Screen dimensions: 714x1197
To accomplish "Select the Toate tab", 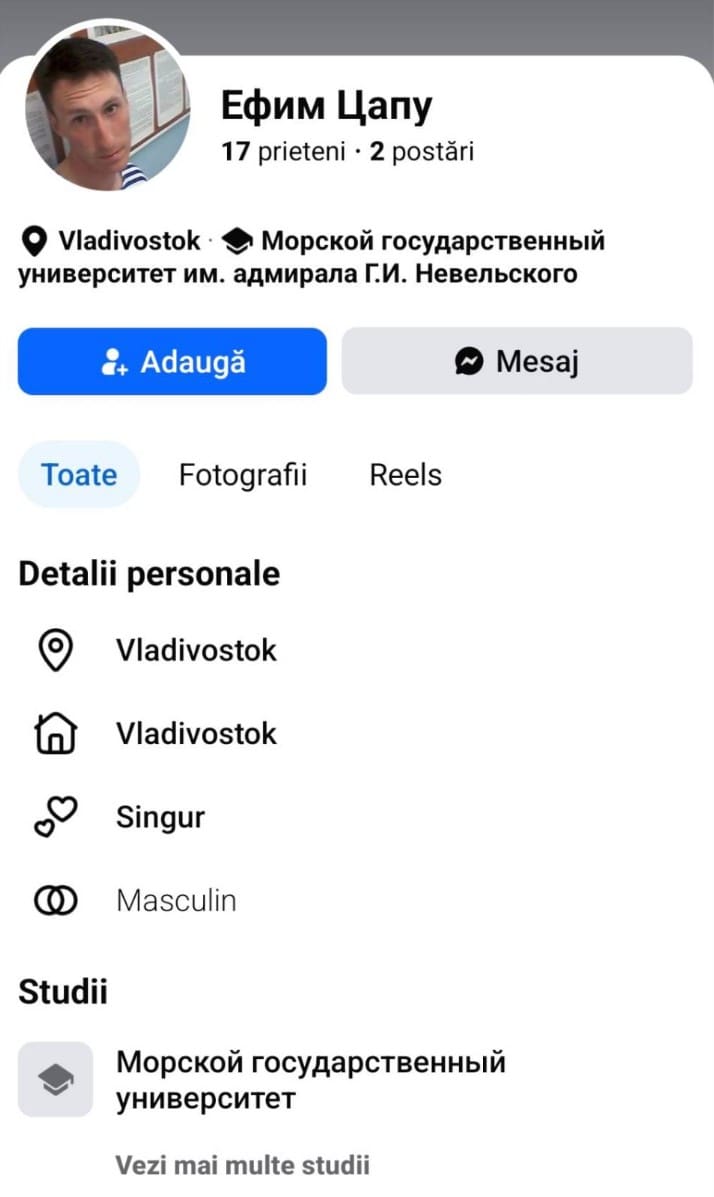I will click(79, 474).
